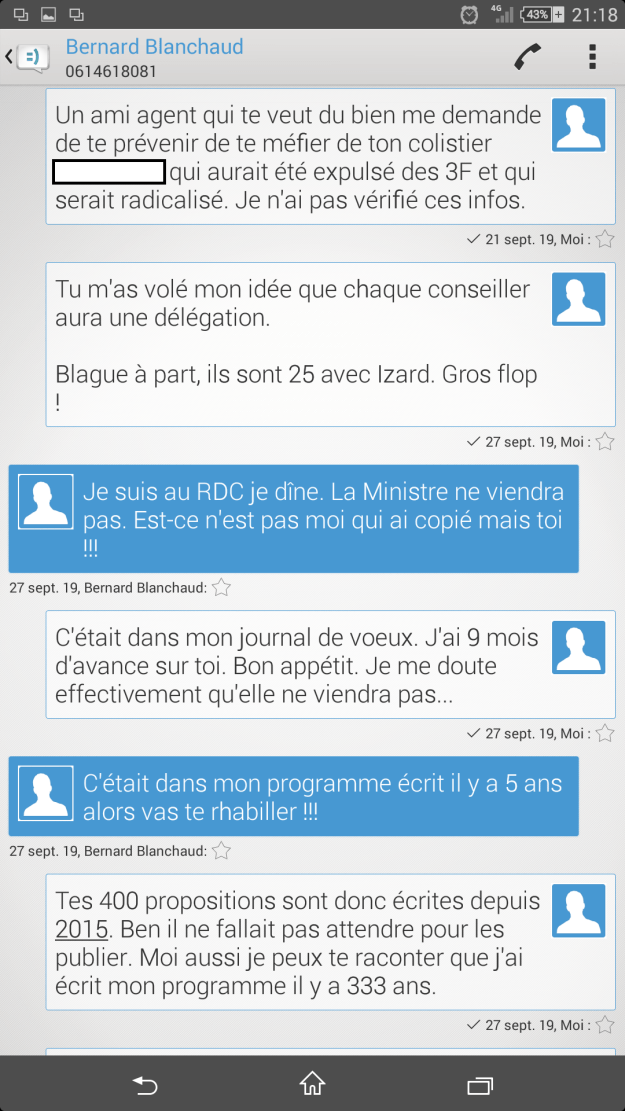This screenshot has height=1111, width=625.
Task: Open the overflow menu
Action: (x=593, y=57)
